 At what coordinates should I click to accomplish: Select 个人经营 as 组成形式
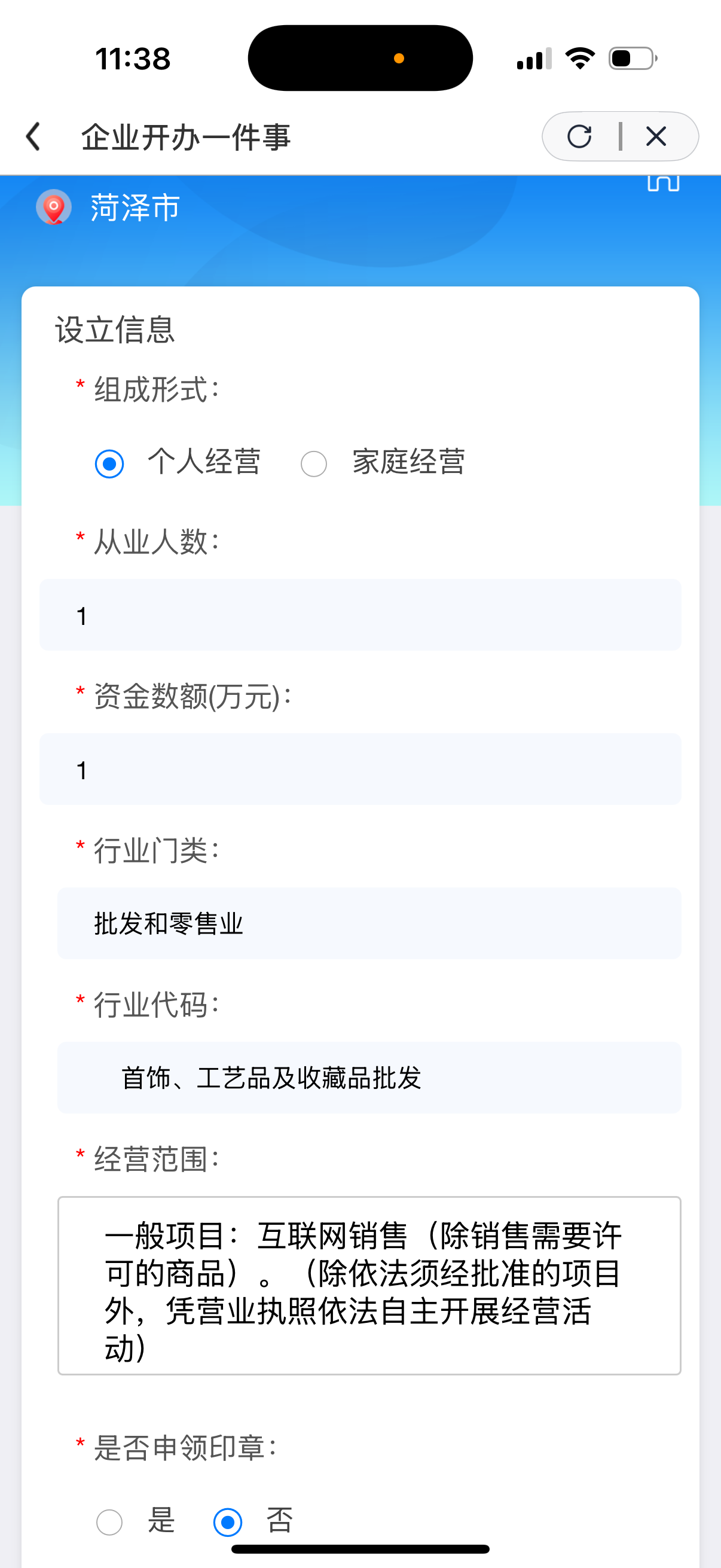(109, 464)
